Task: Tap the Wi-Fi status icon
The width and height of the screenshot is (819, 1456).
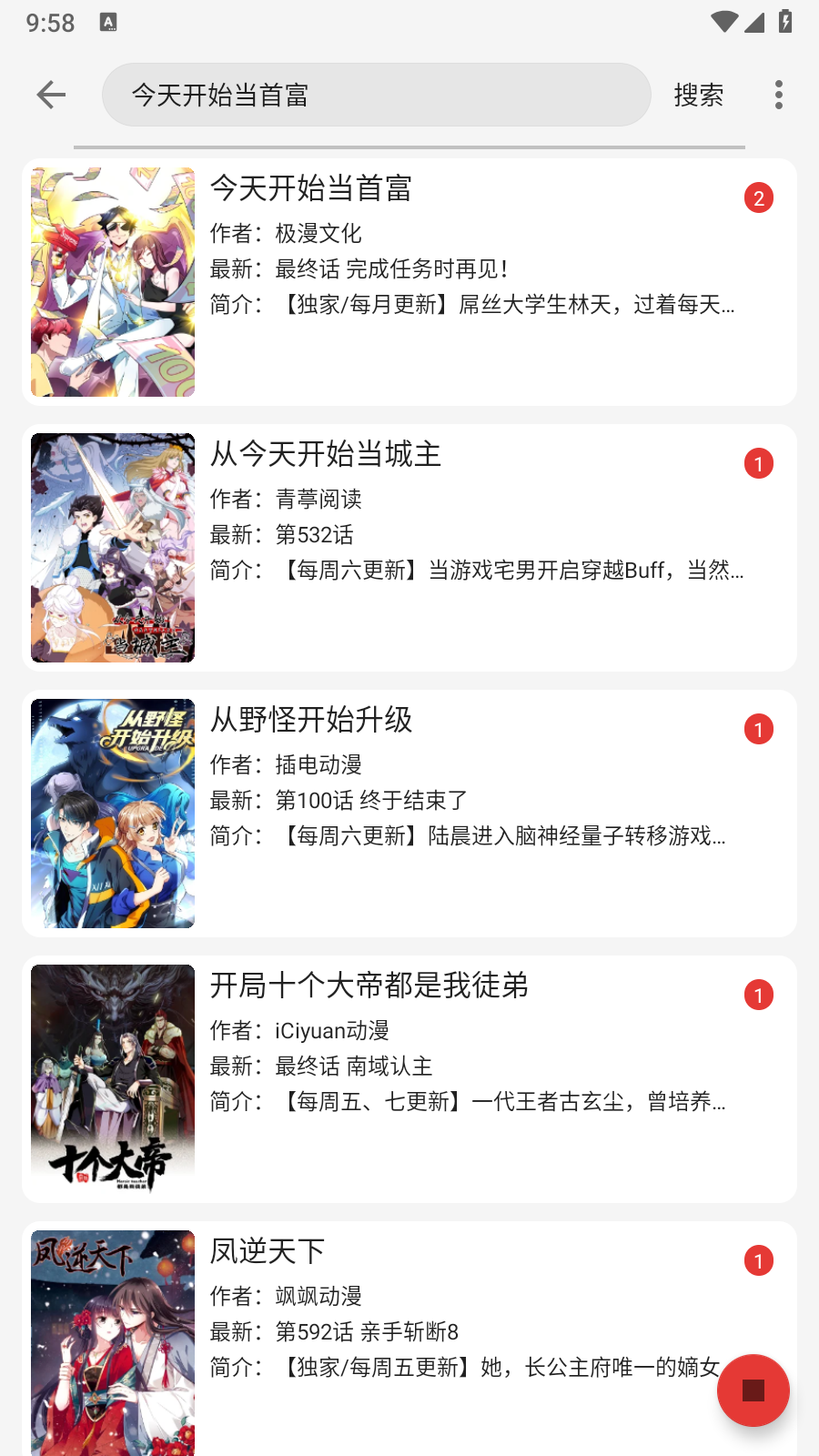Action: coord(723,22)
